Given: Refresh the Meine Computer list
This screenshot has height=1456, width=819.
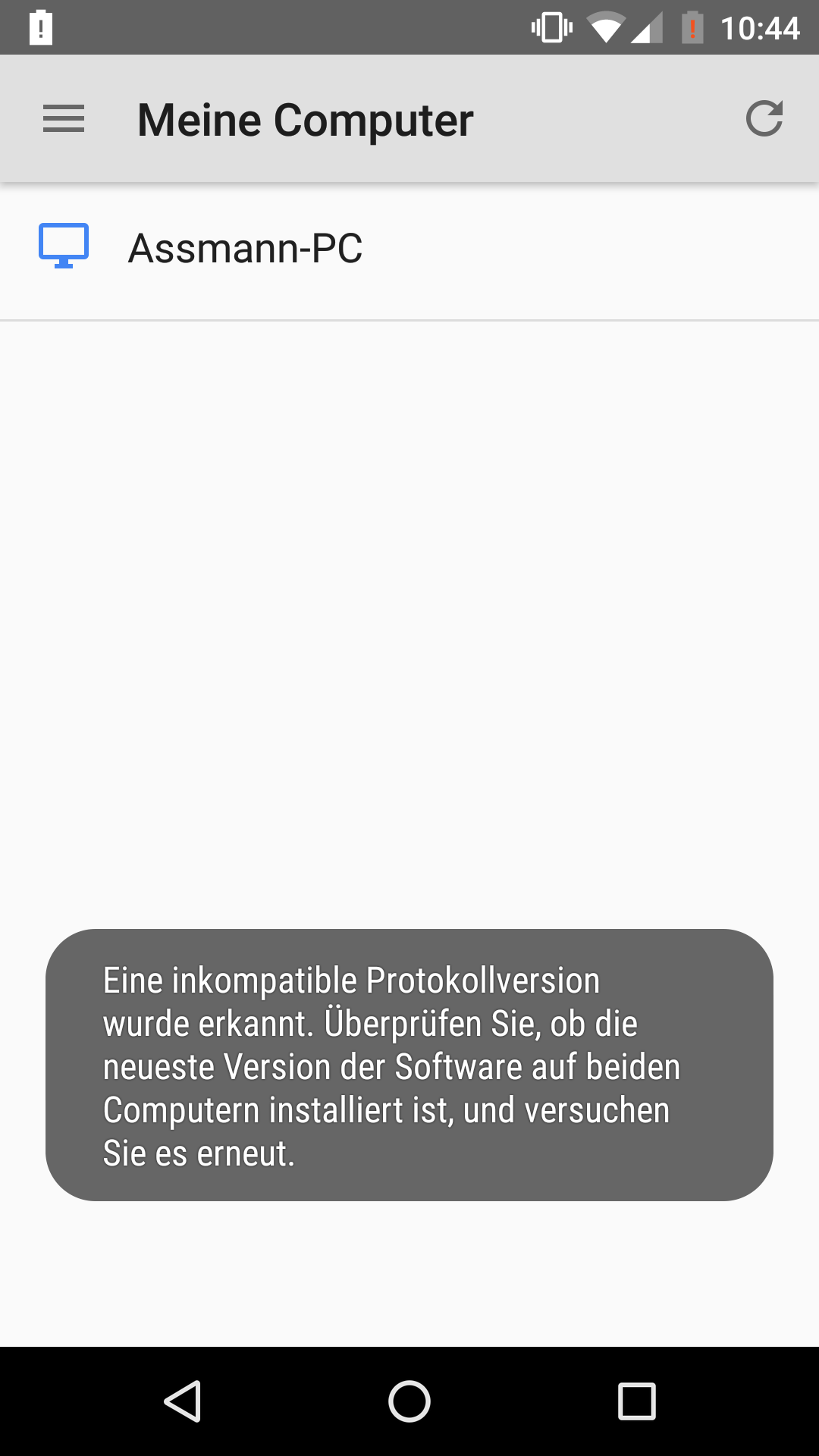Looking at the screenshot, I should [x=764, y=118].
